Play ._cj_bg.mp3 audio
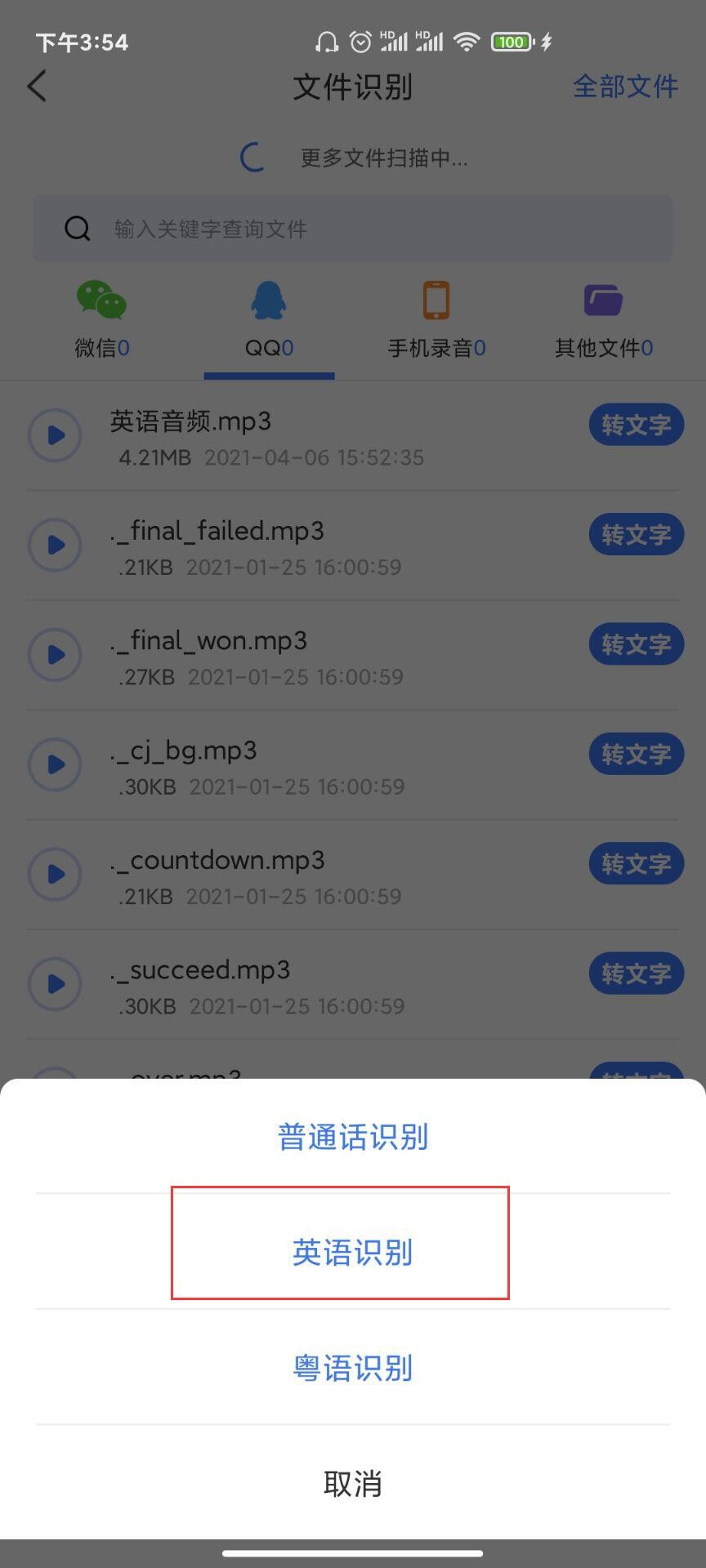Viewport: 706px width, 1568px height. coord(55,764)
